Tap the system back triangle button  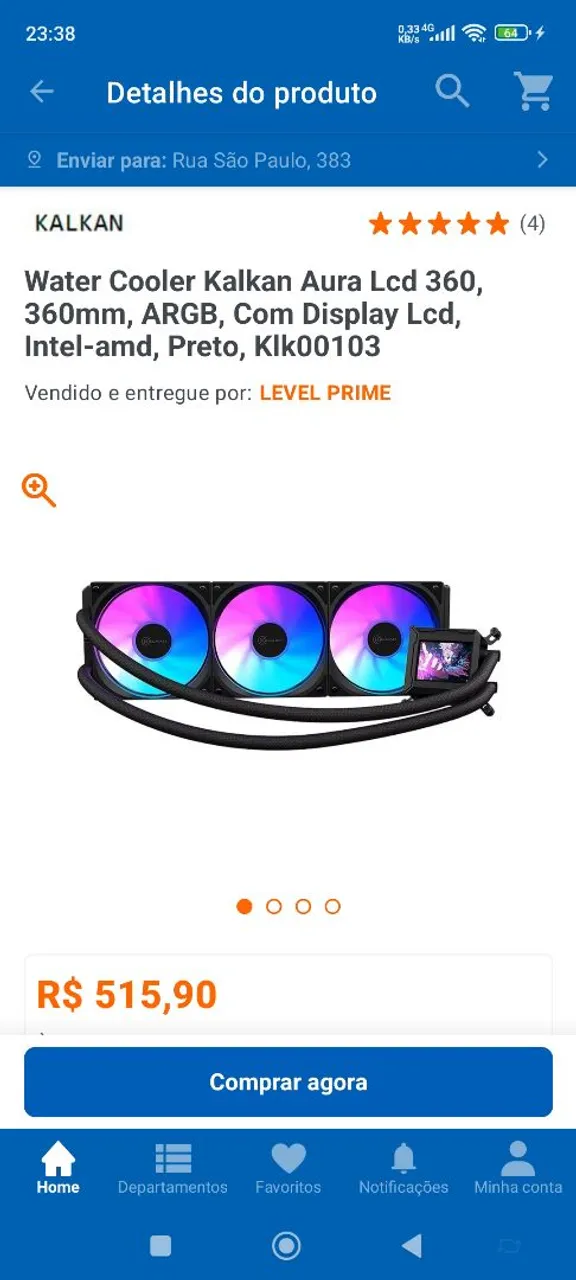click(x=411, y=1245)
